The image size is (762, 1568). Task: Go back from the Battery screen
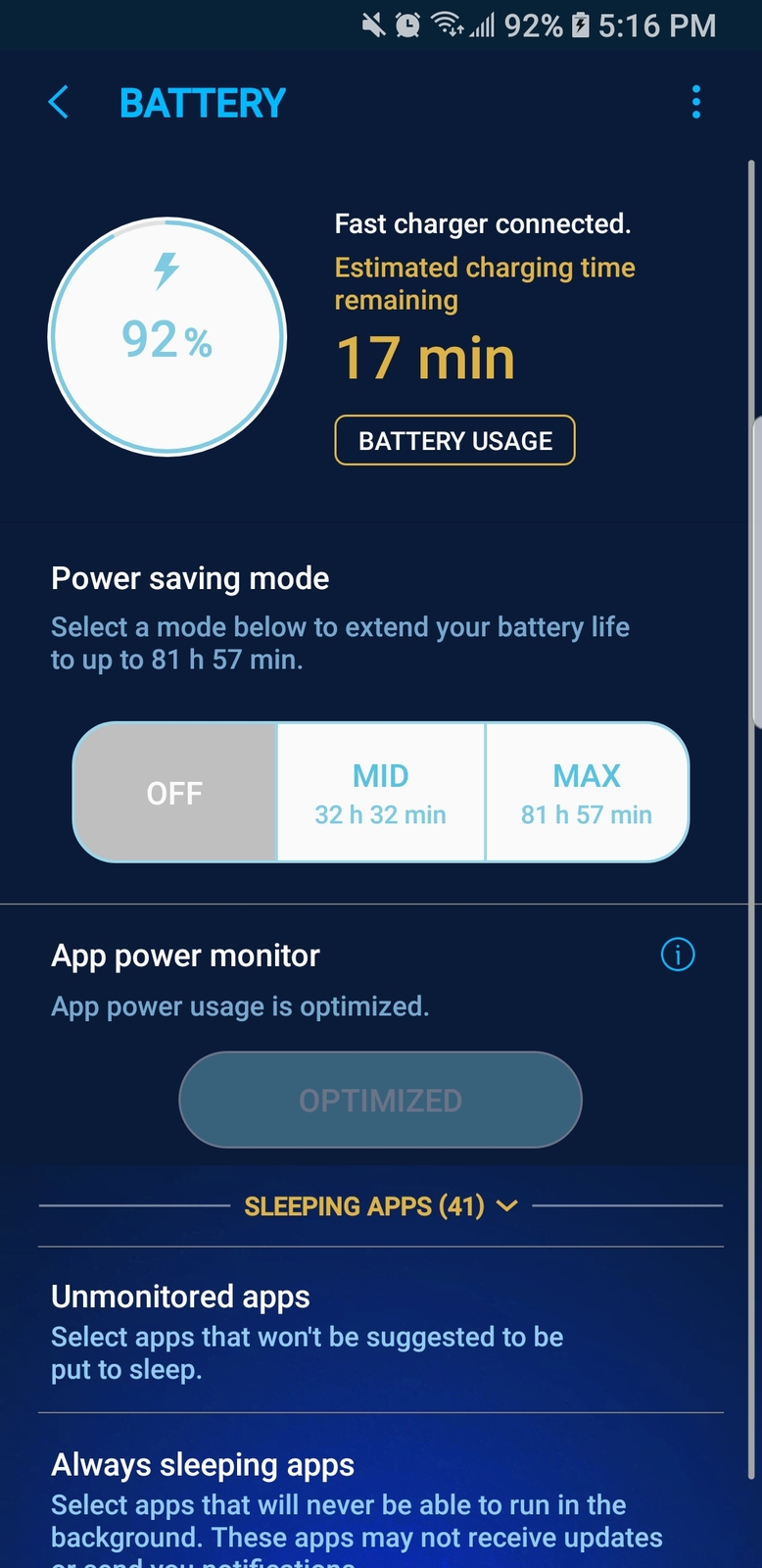point(59,102)
